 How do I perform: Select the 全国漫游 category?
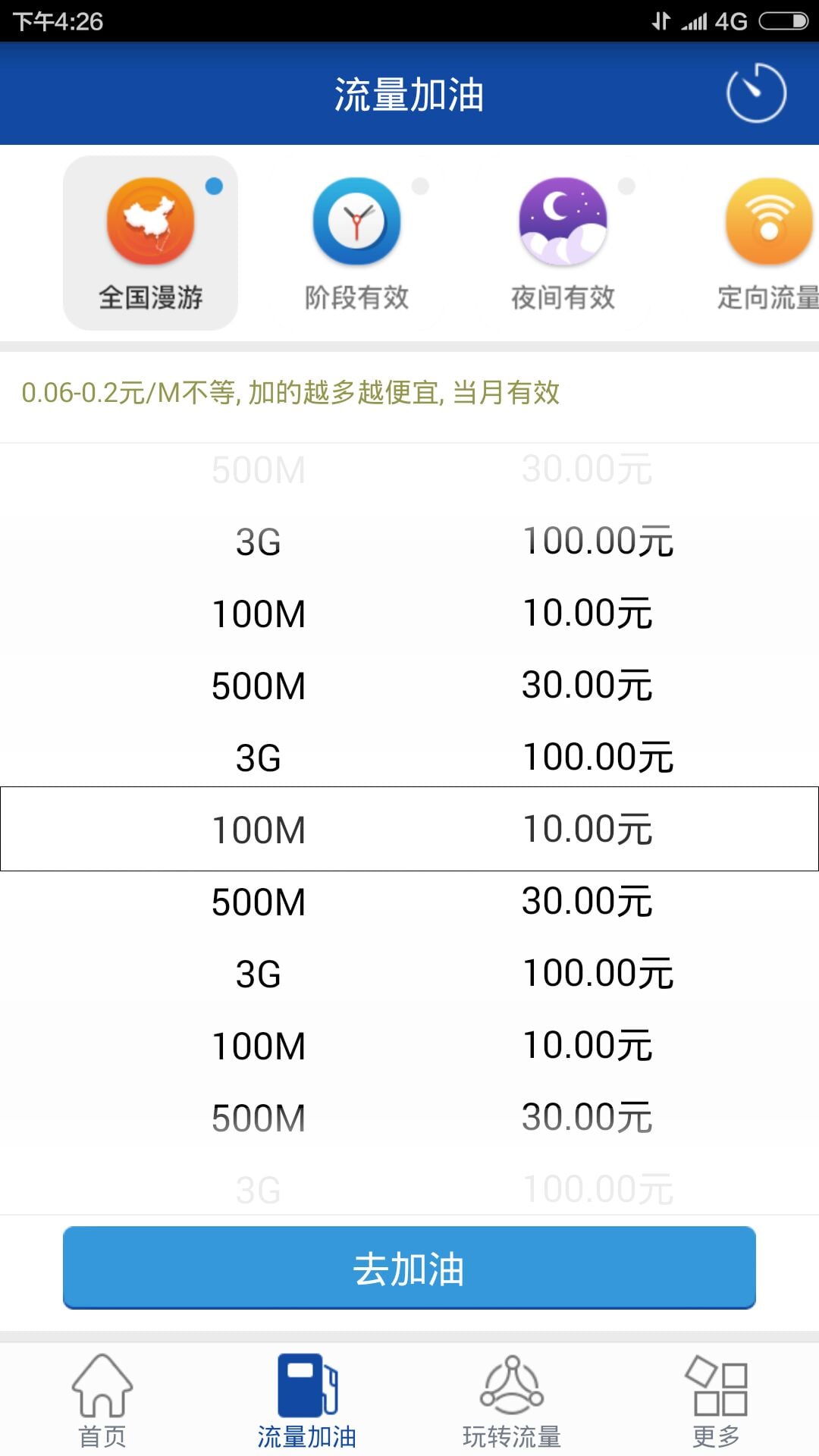[150, 243]
